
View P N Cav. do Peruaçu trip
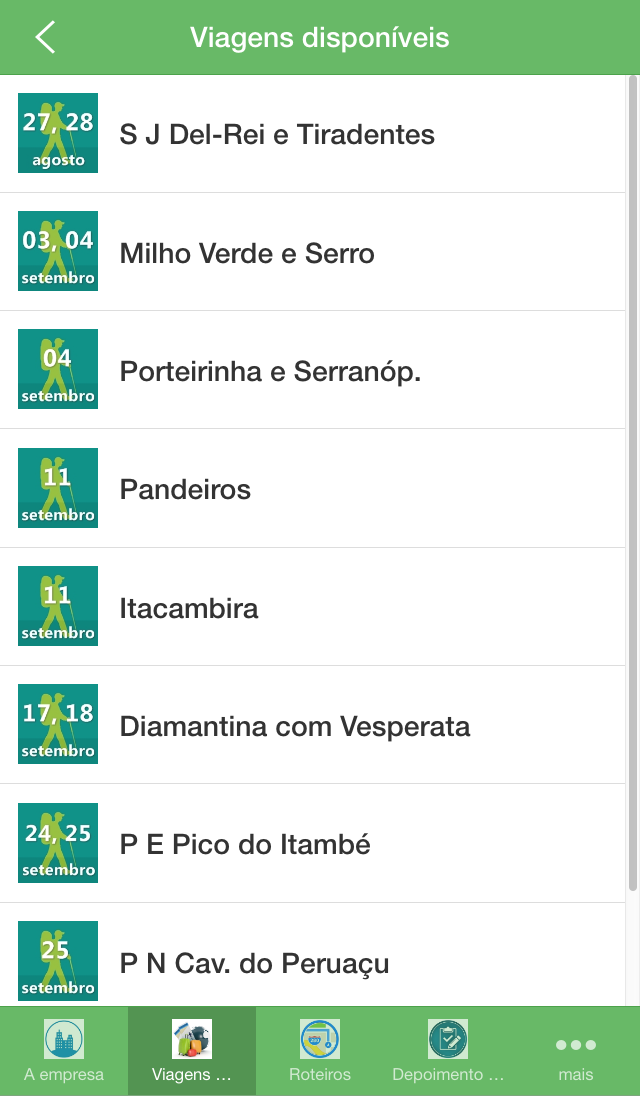tap(312, 955)
